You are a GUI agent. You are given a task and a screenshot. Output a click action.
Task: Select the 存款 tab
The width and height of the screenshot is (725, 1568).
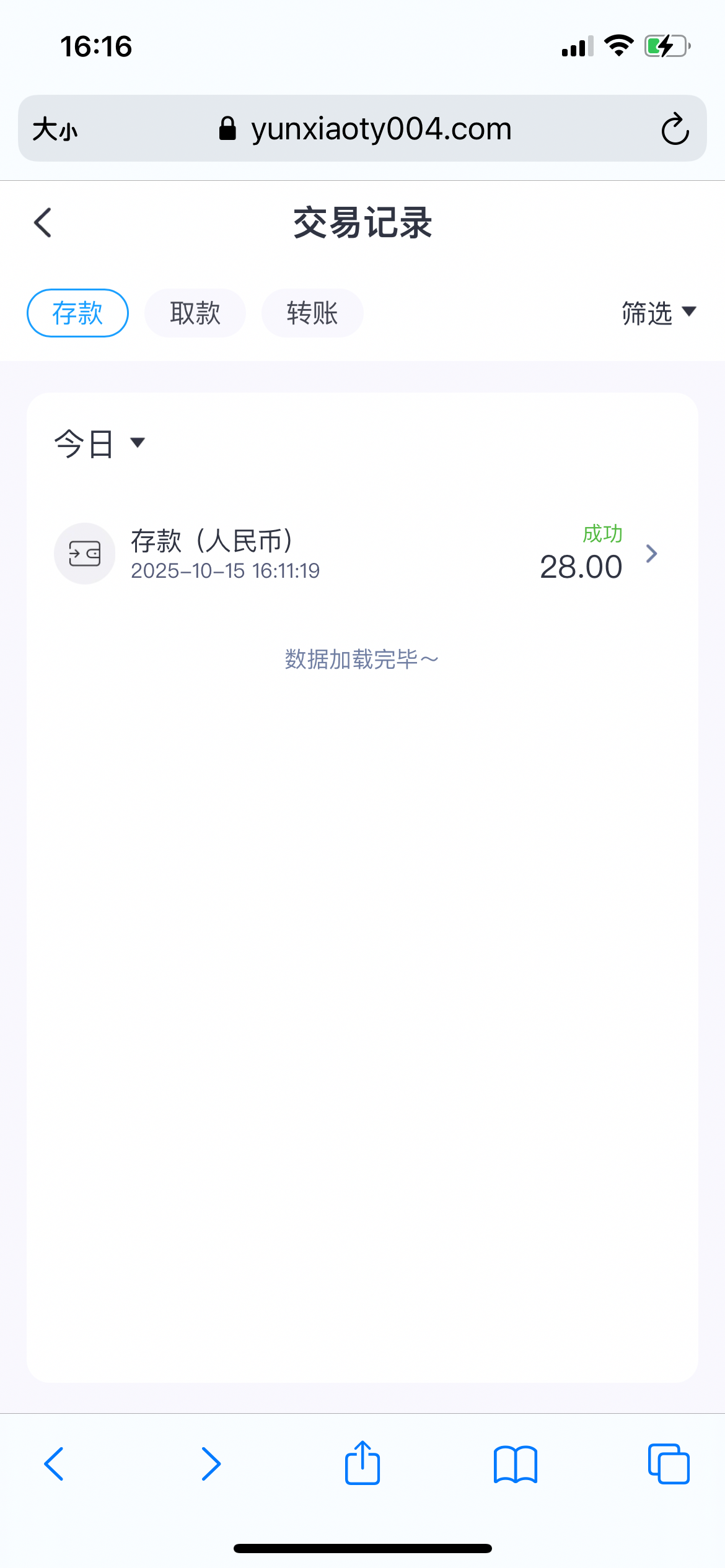(x=77, y=313)
